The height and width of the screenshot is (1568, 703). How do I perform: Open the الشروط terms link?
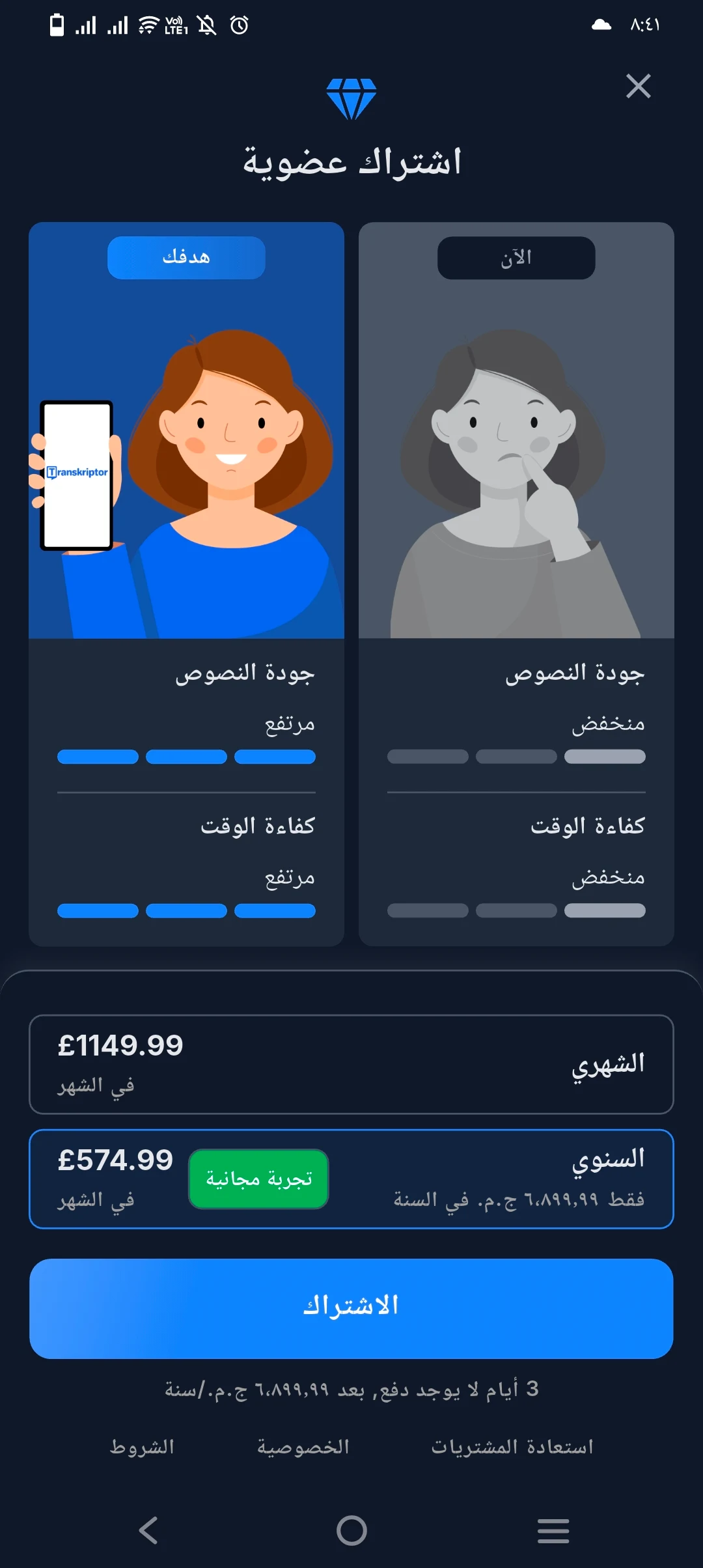pos(142,1447)
